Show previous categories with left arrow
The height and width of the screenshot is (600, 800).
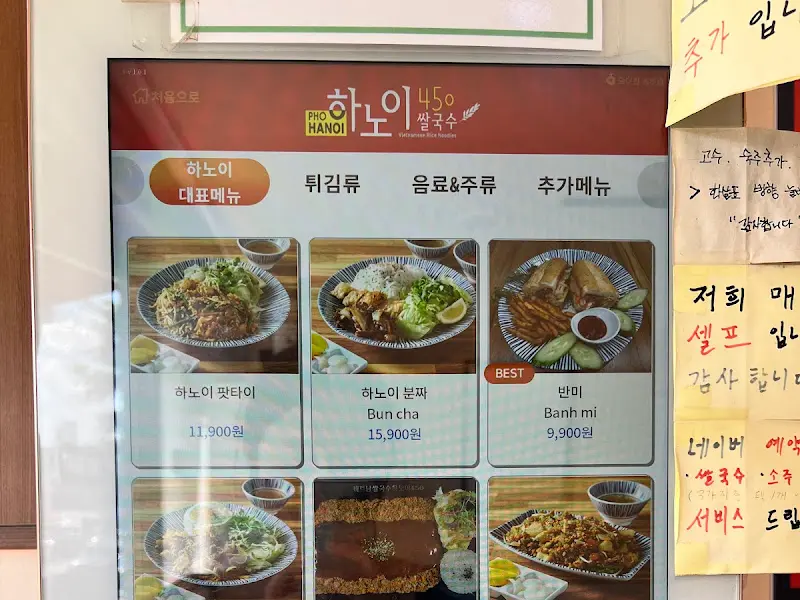[127, 181]
